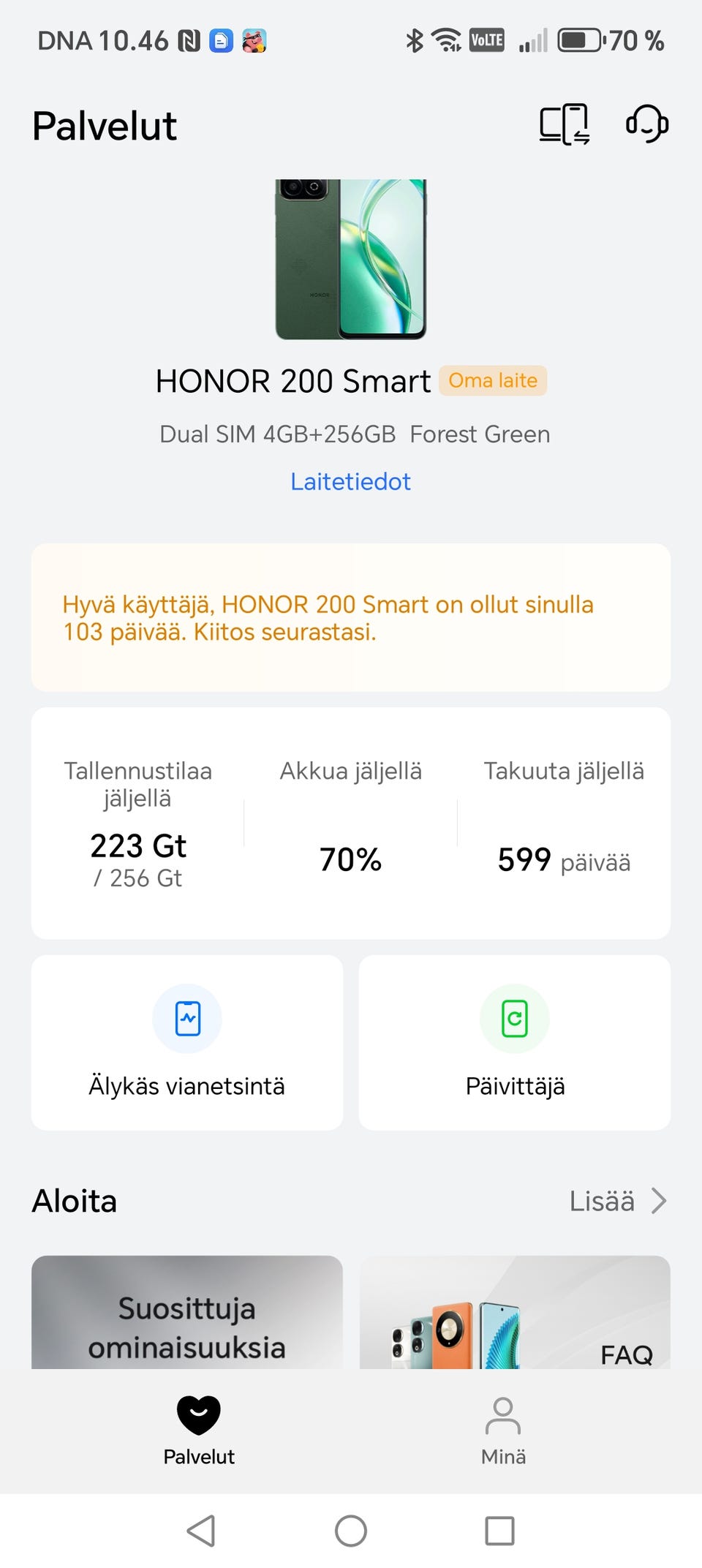This screenshot has width=702, height=1568.
Task: Open Suosittuja ominaisuuksia card
Action: click(x=187, y=1313)
